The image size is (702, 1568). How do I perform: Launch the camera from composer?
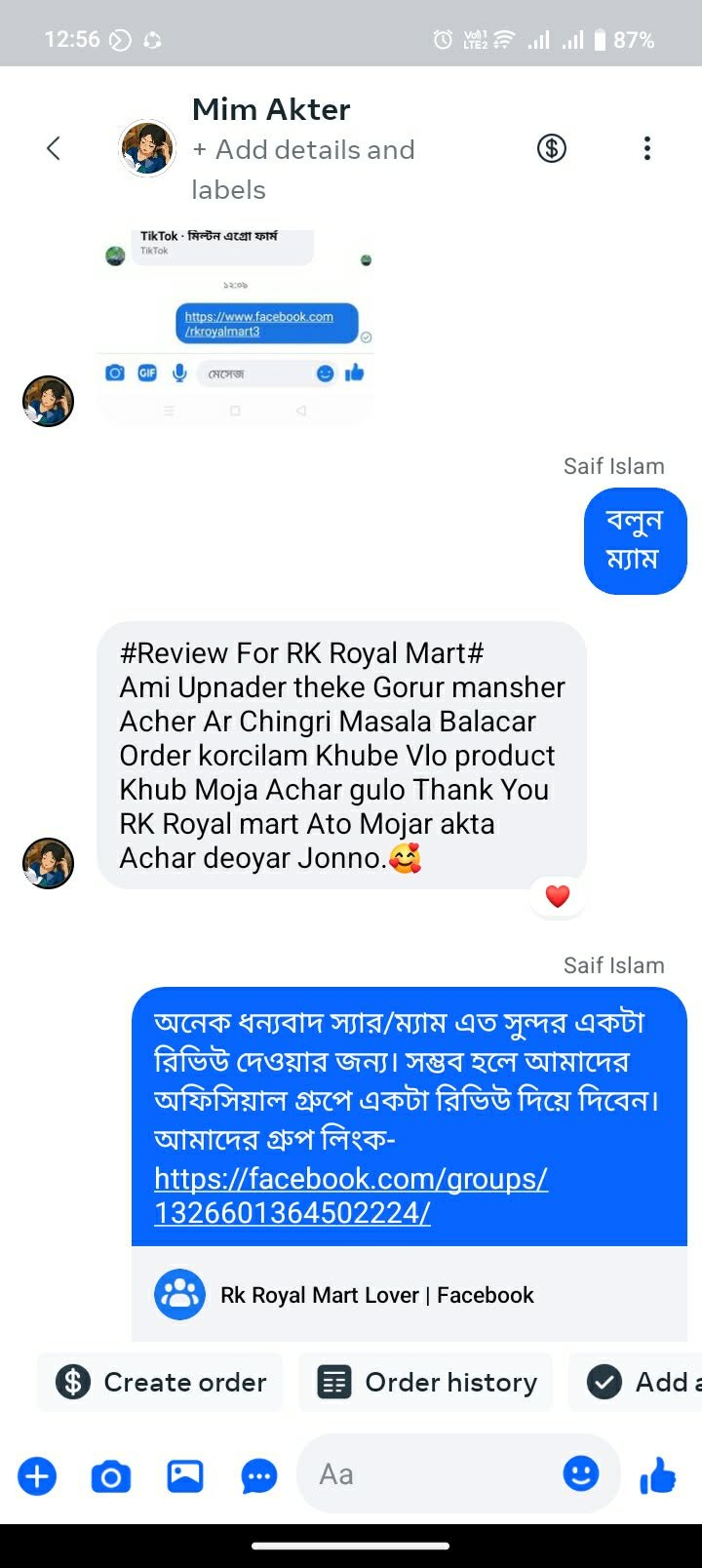coord(110,1476)
